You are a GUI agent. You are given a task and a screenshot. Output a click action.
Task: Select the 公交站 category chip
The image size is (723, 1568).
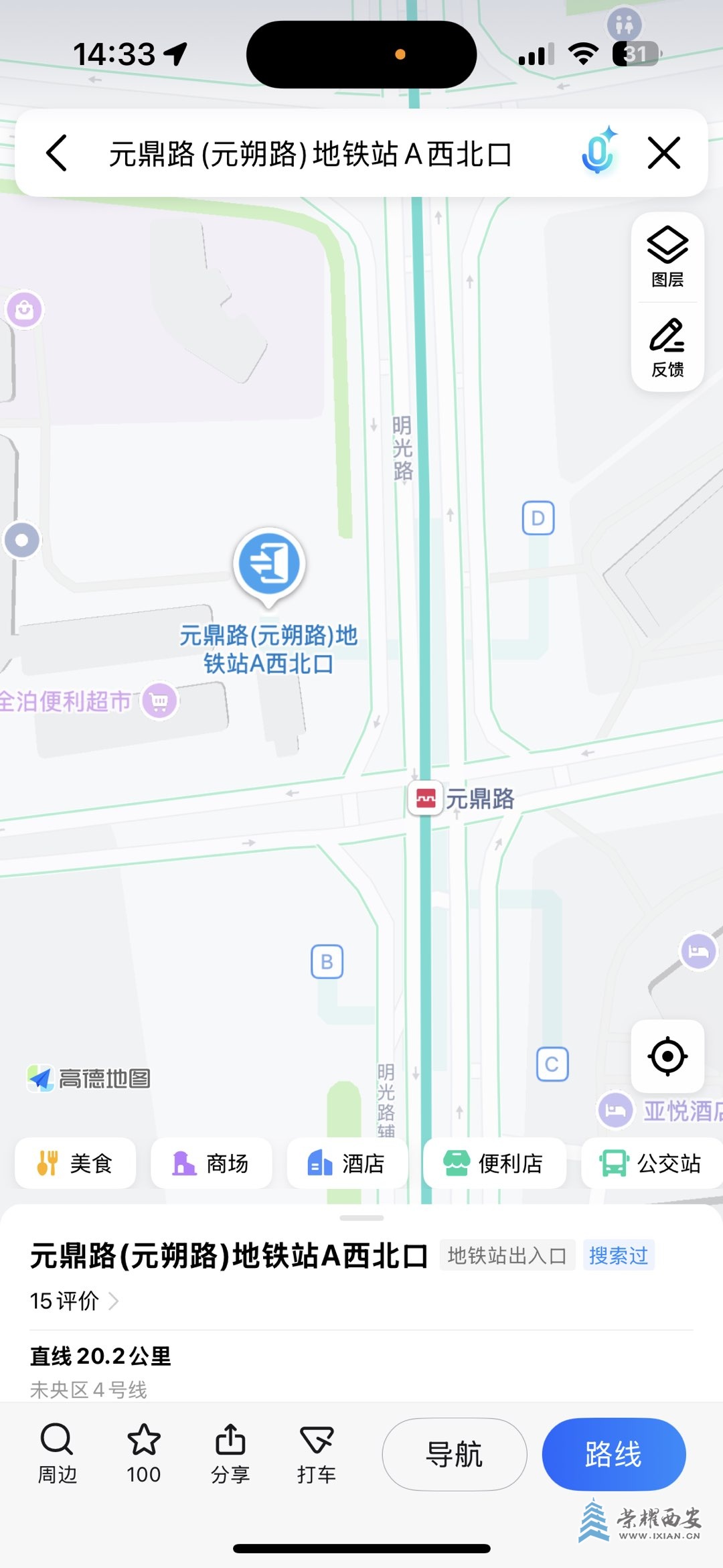point(651,1163)
